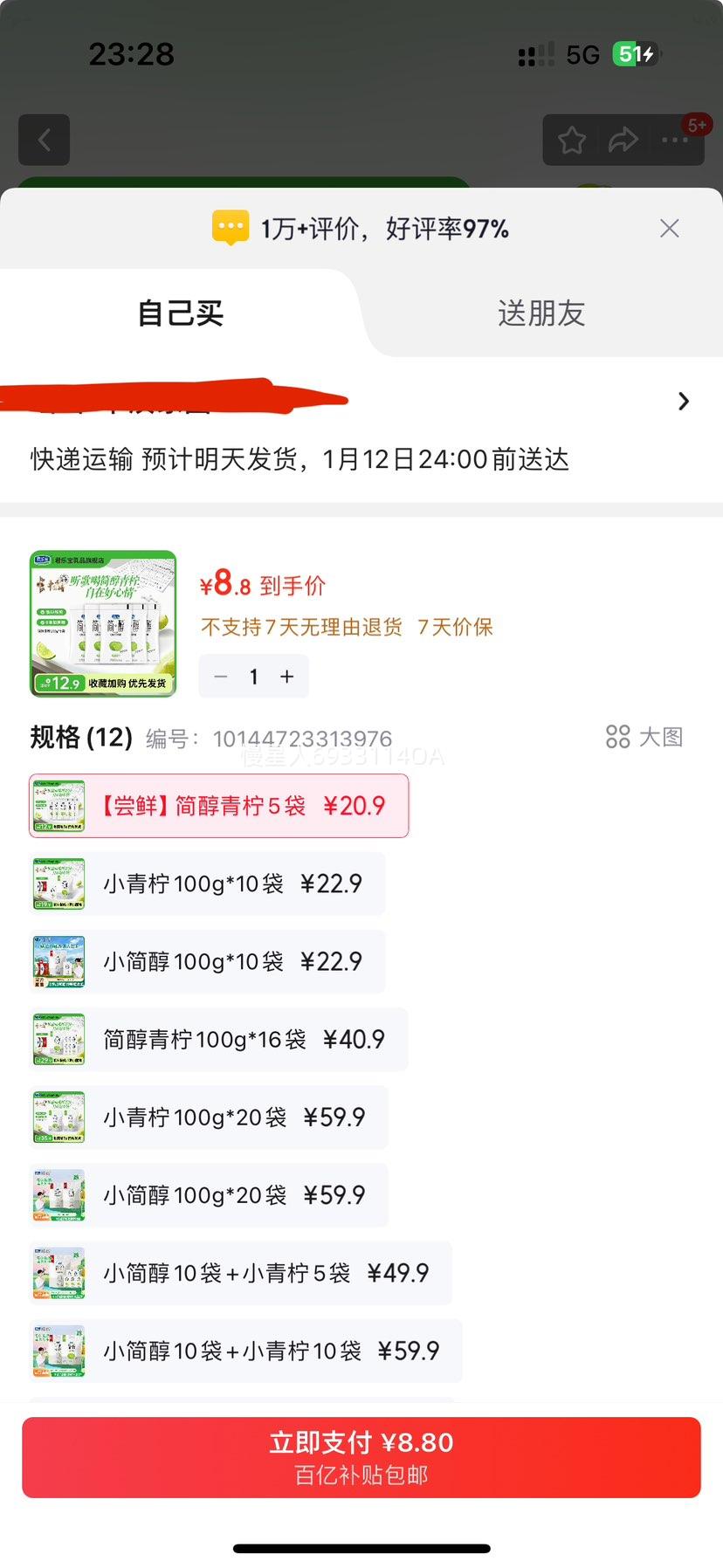723x1568 pixels.
Task: Close the spec sheet with the X icon
Action: (669, 228)
